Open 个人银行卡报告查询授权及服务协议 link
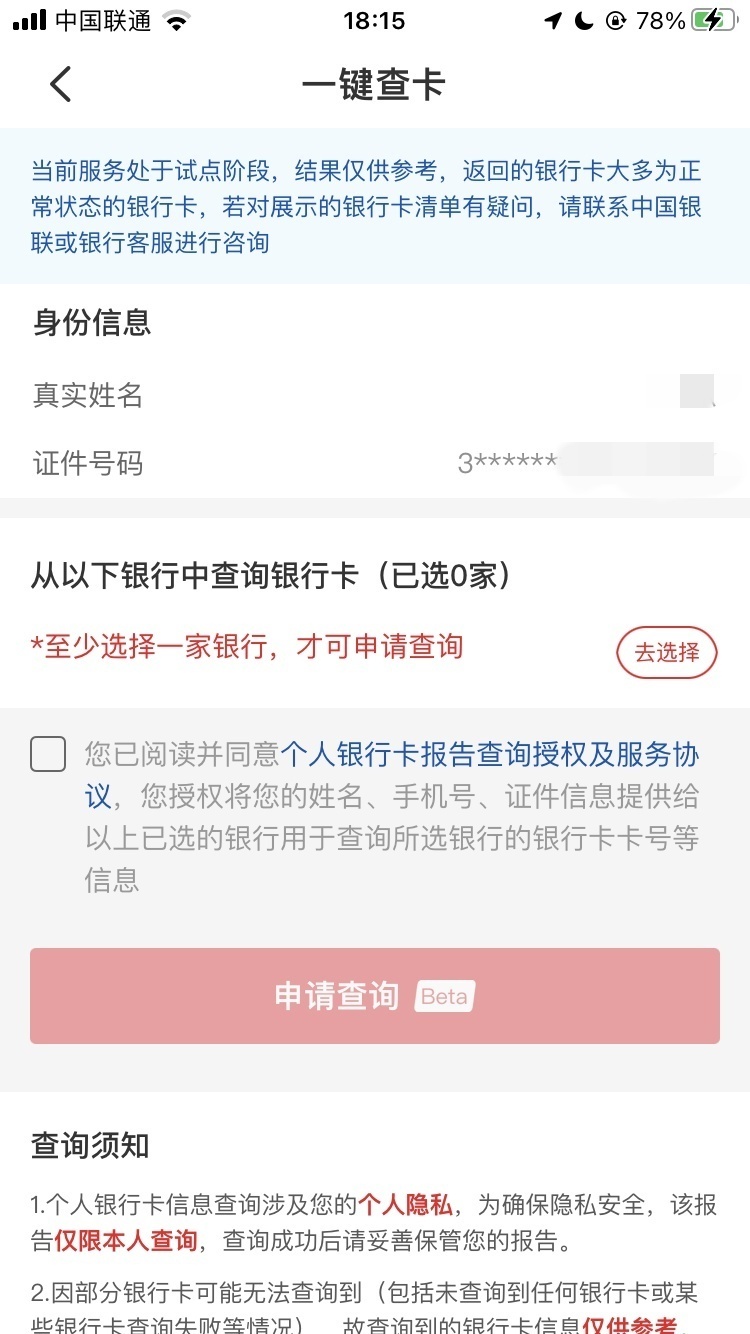Image resolution: width=750 pixels, height=1334 pixels. [x=490, y=754]
